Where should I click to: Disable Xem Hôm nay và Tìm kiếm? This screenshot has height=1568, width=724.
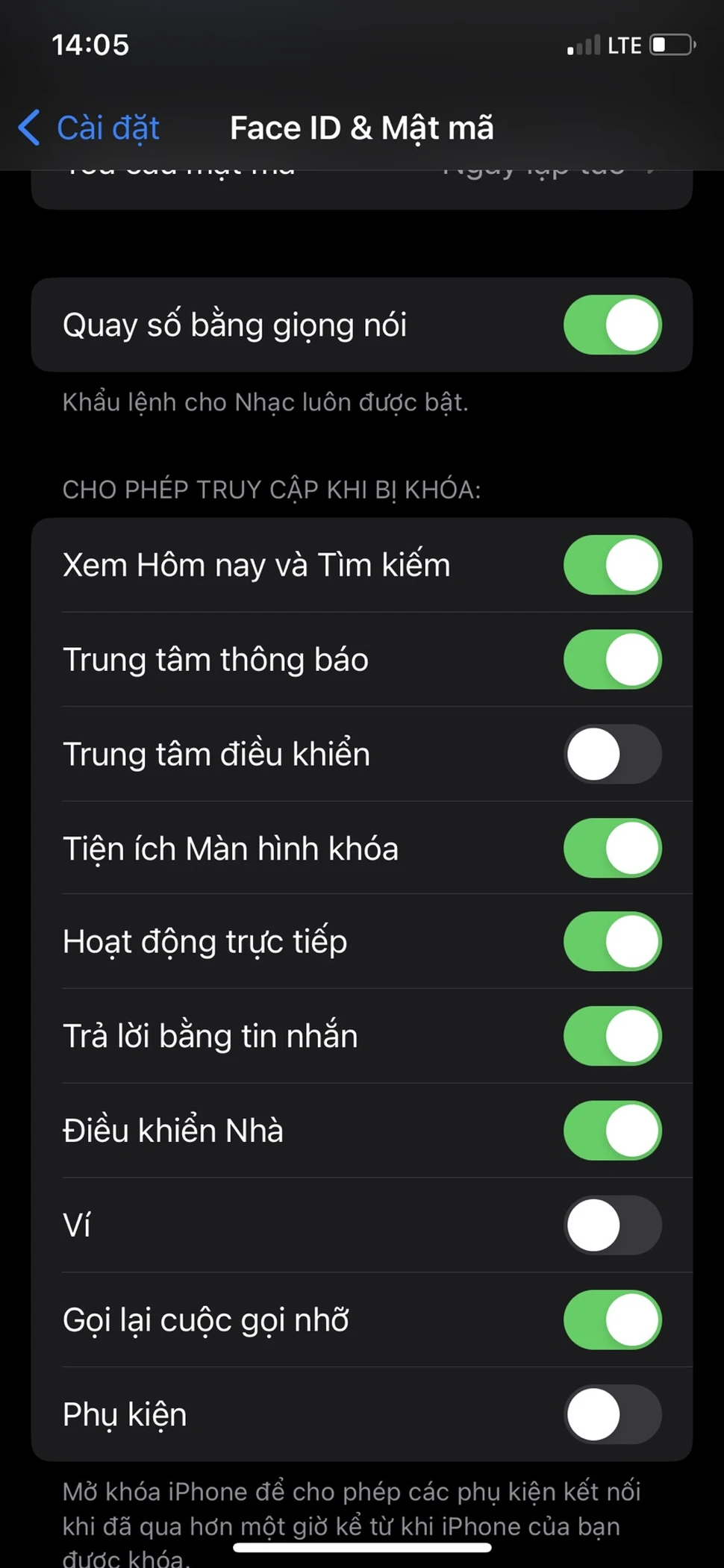pos(612,565)
